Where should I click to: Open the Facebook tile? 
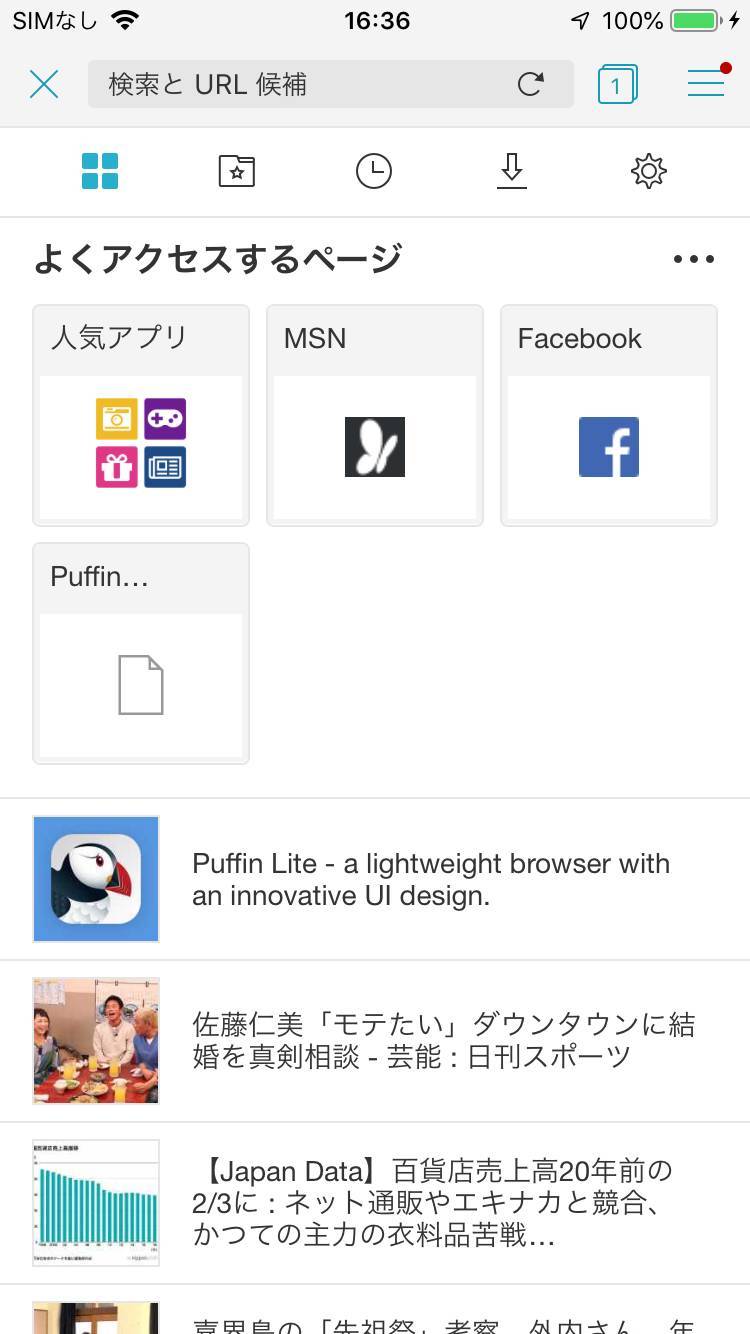click(x=609, y=415)
